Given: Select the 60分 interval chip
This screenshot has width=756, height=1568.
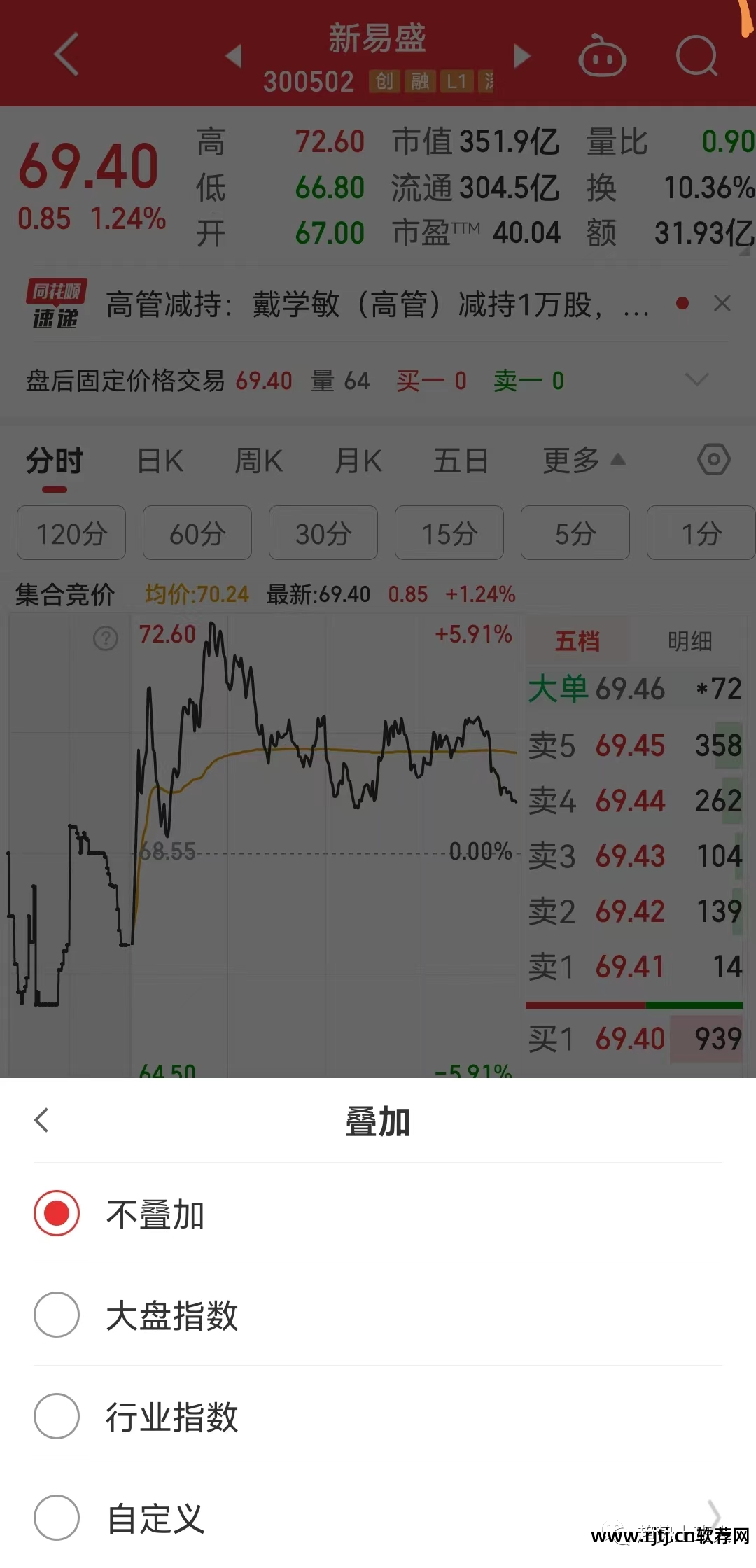Looking at the screenshot, I should point(197,533).
